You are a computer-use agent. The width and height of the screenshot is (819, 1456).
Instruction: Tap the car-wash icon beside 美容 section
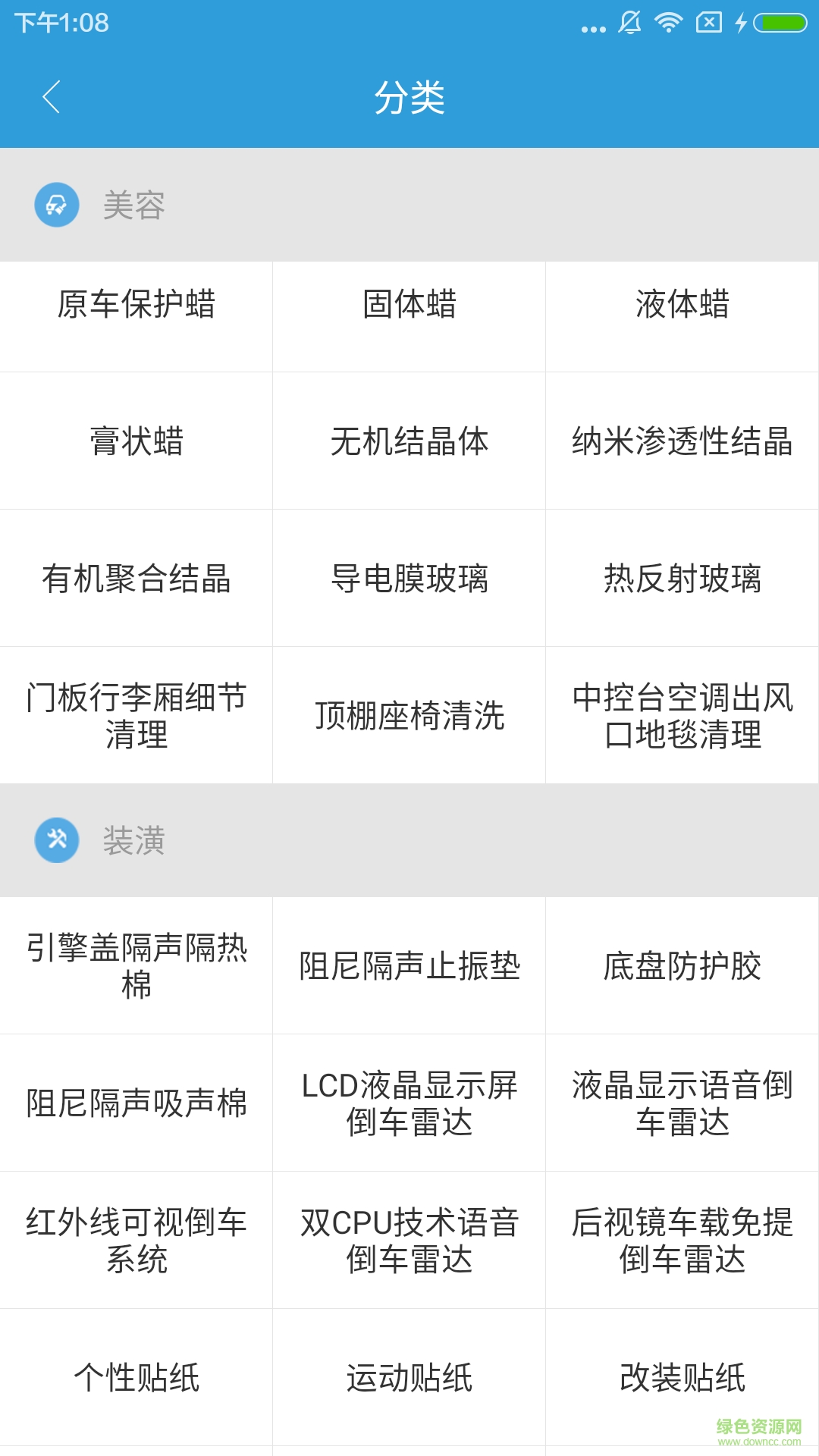click(x=56, y=203)
